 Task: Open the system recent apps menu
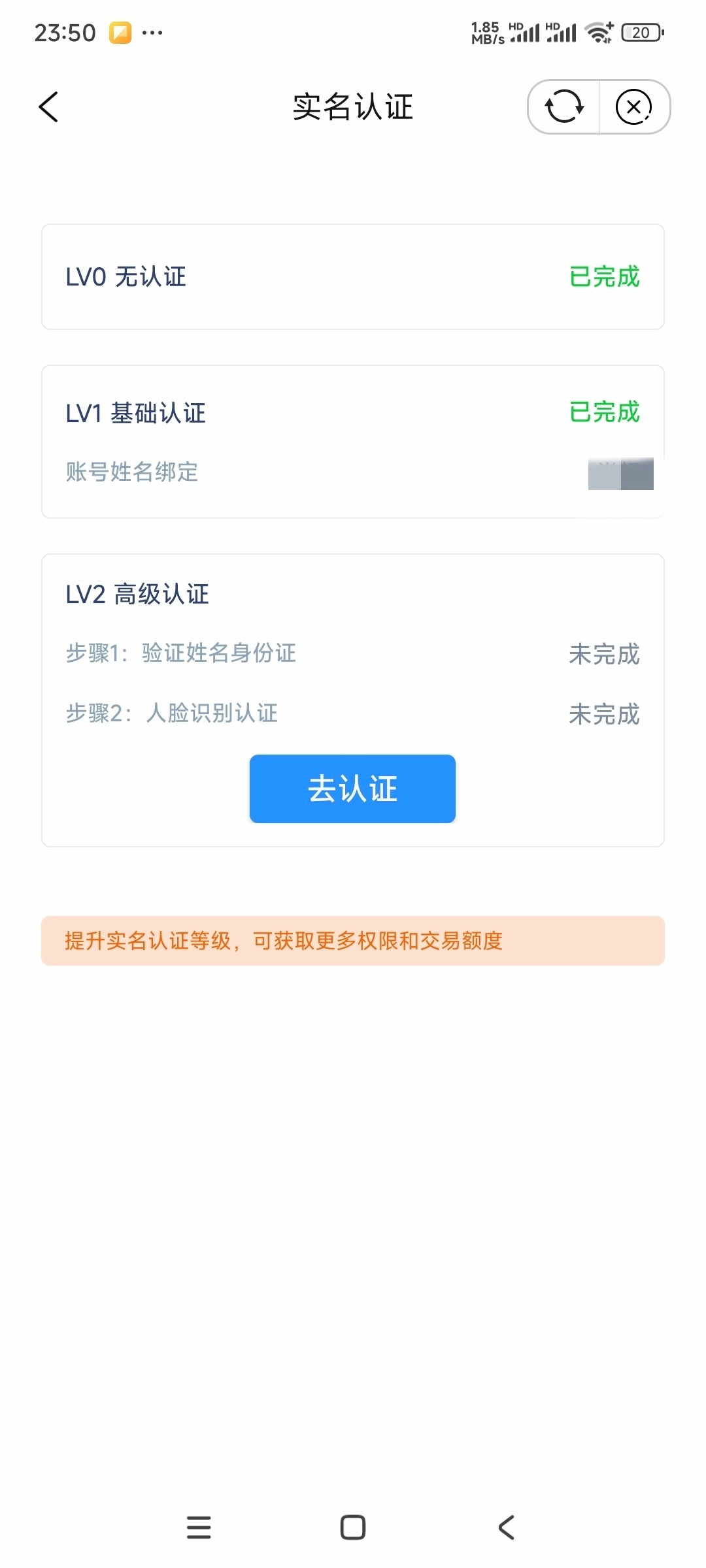199,1527
